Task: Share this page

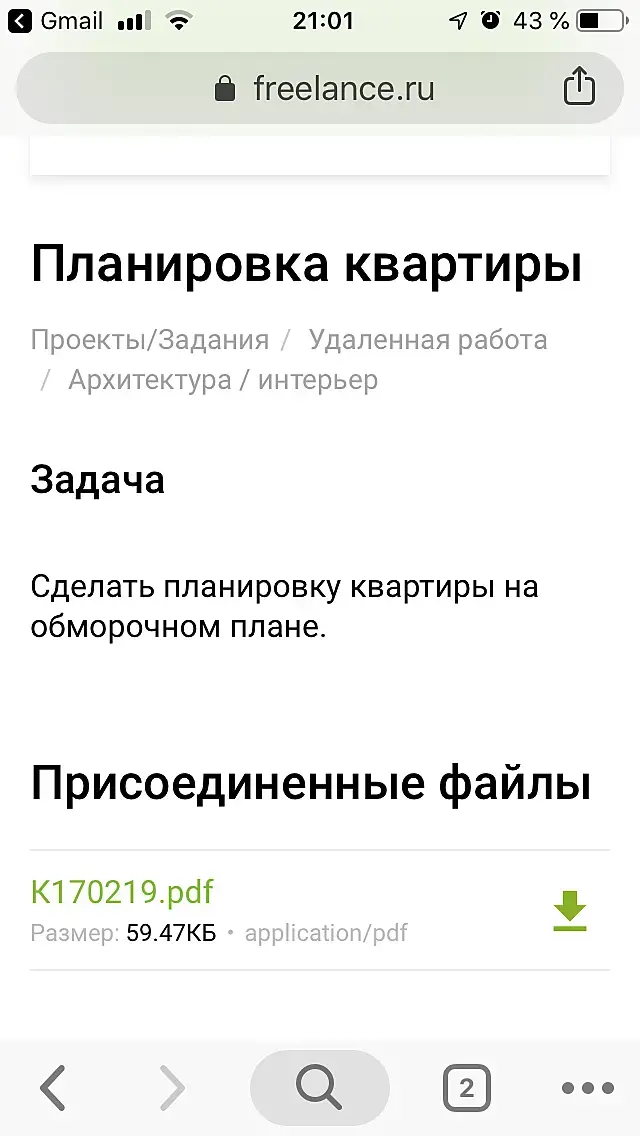Action: point(579,88)
